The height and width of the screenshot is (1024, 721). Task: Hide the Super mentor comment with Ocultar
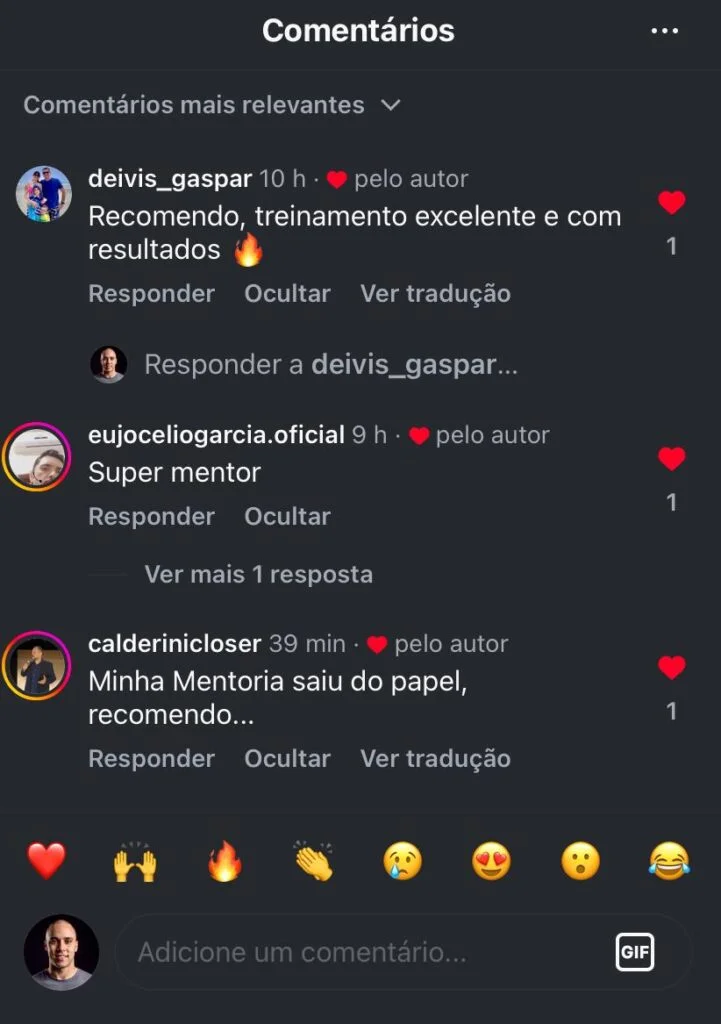pyautogui.click(x=287, y=517)
